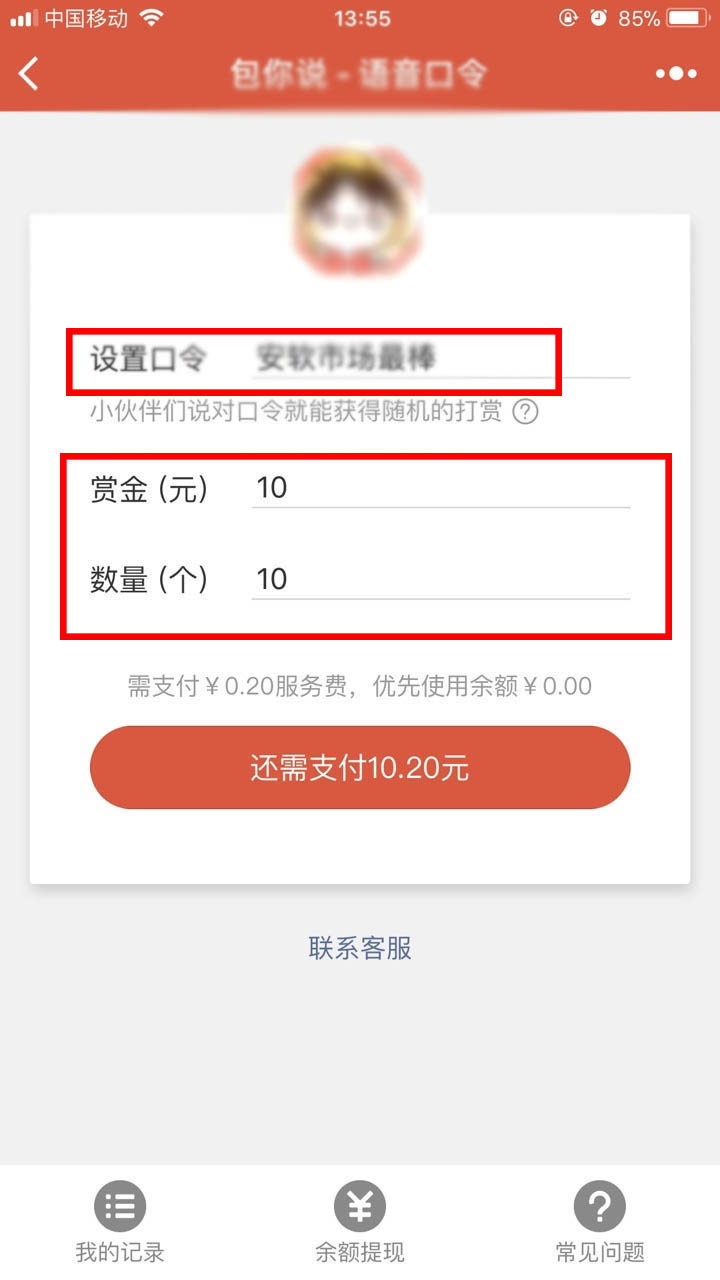720x1280 pixels.
Task: Open the 余额提现 withdrawal tab
Action: pos(360,1222)
